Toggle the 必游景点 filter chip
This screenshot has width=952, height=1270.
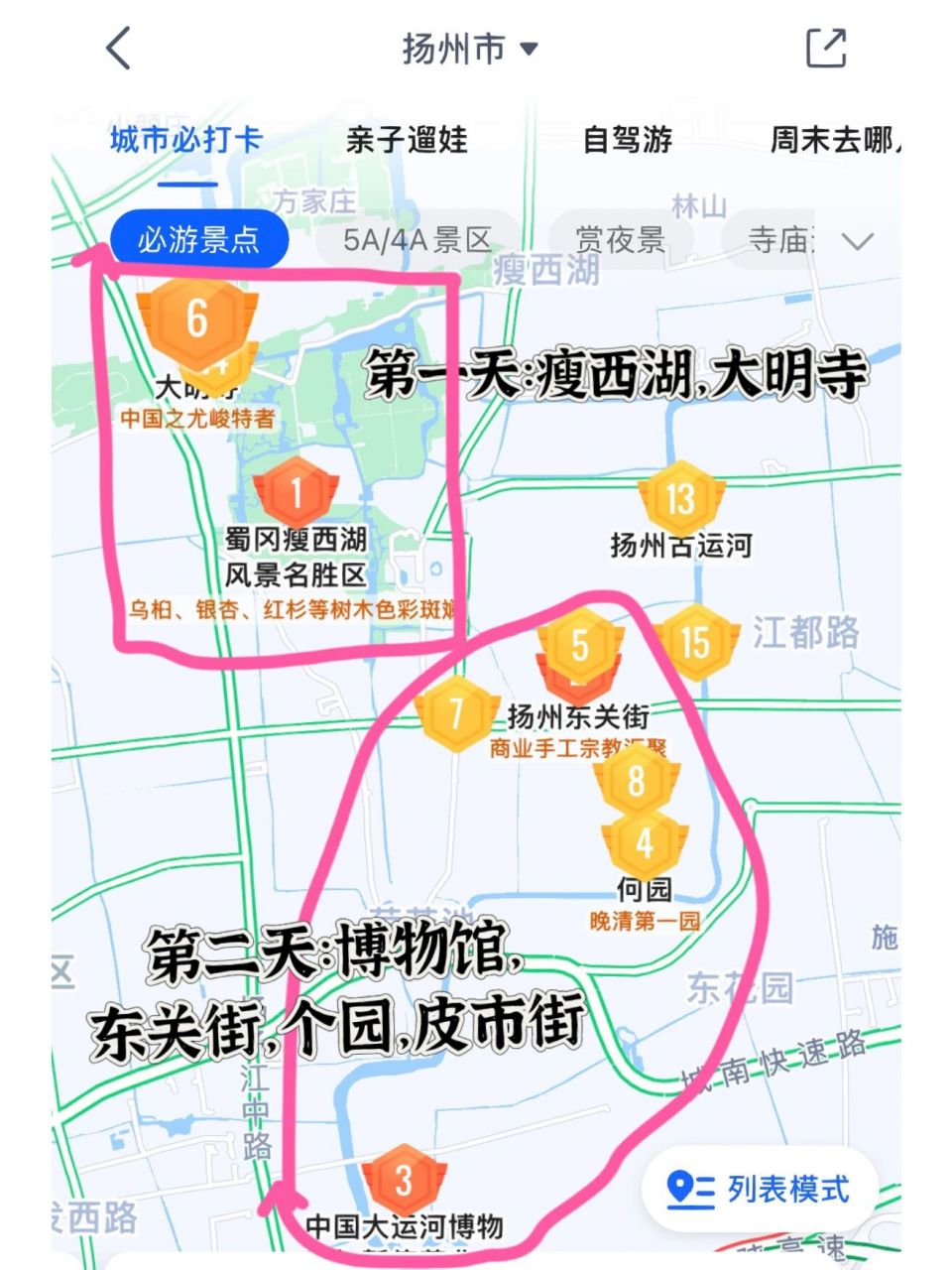(x=202, y=239)
